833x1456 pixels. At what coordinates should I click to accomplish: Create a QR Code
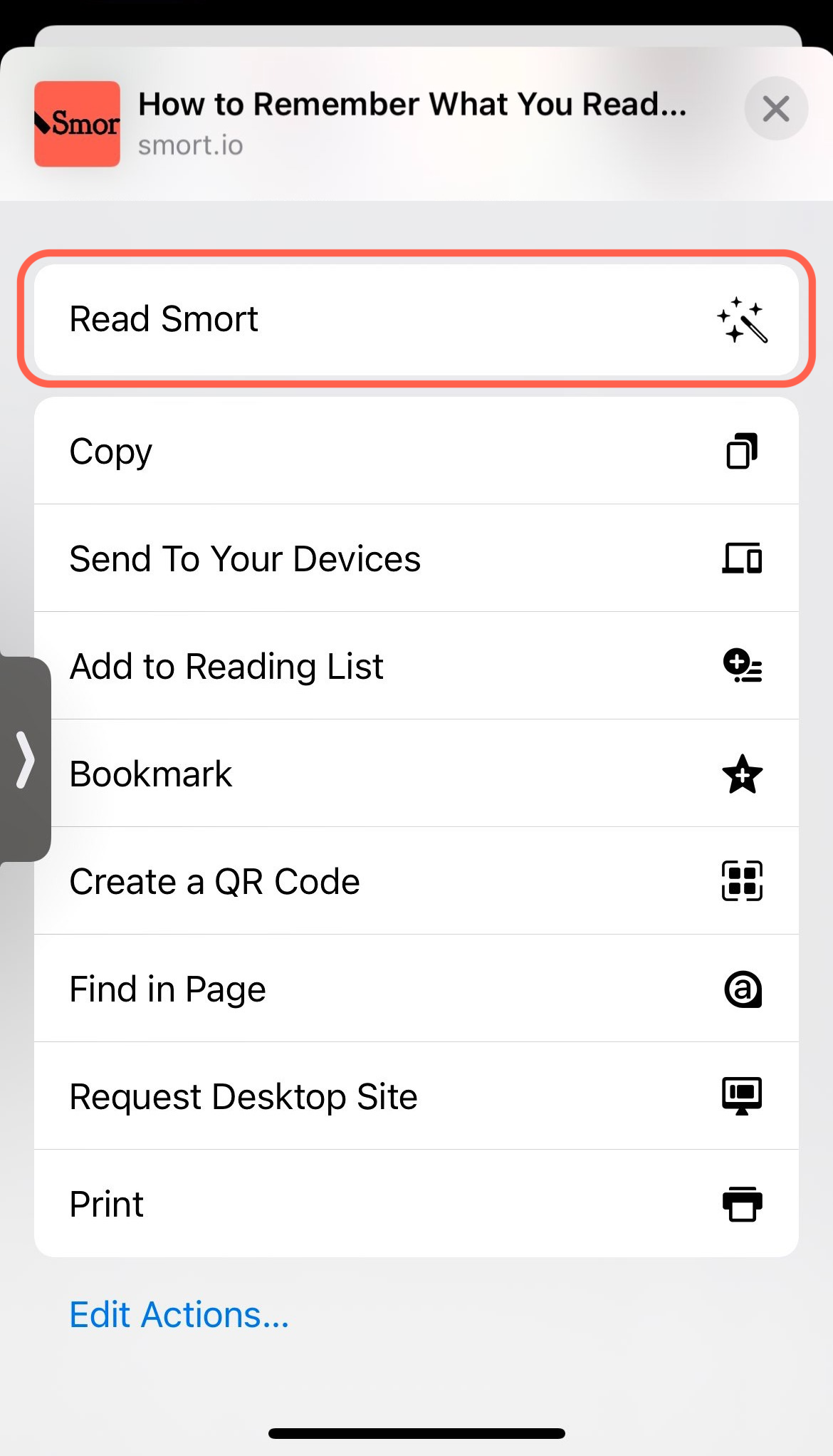pos(416,881)
